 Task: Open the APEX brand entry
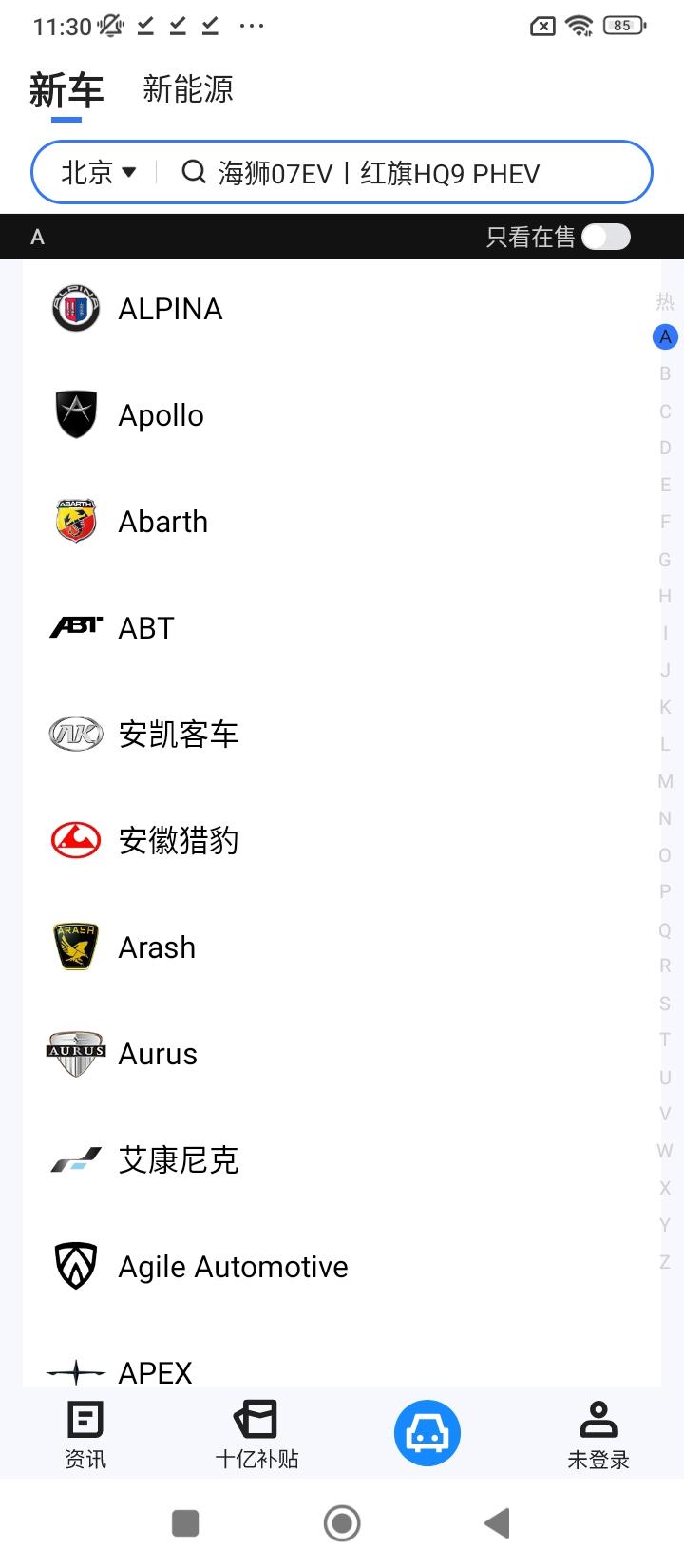click(x=157, y=1371)
